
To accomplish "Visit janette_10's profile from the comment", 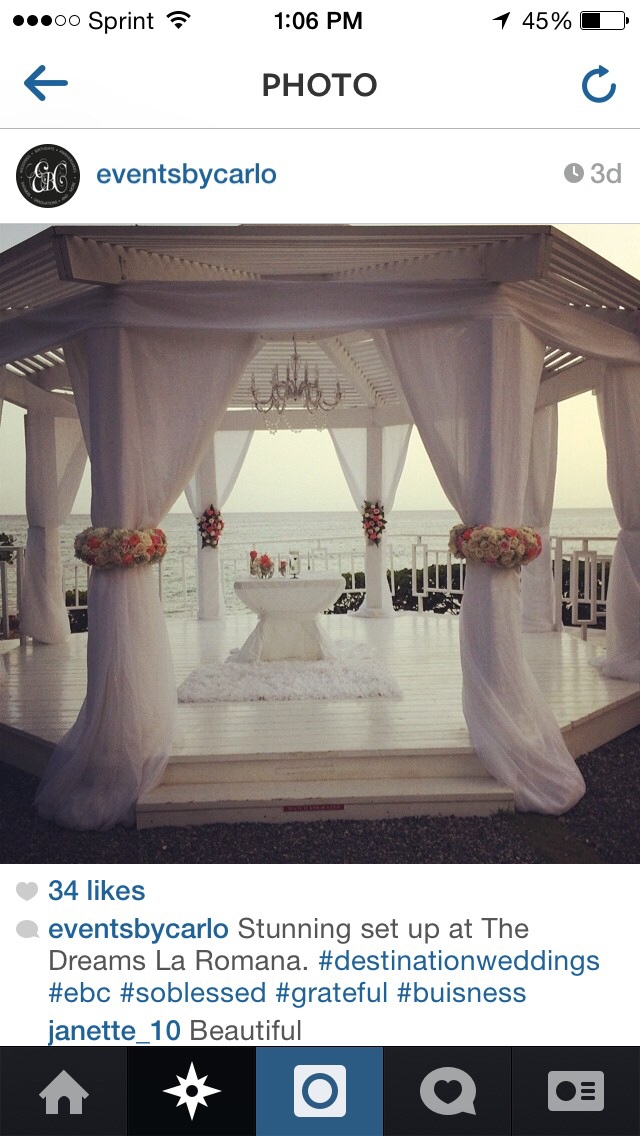I will [x=114, y=1030].
